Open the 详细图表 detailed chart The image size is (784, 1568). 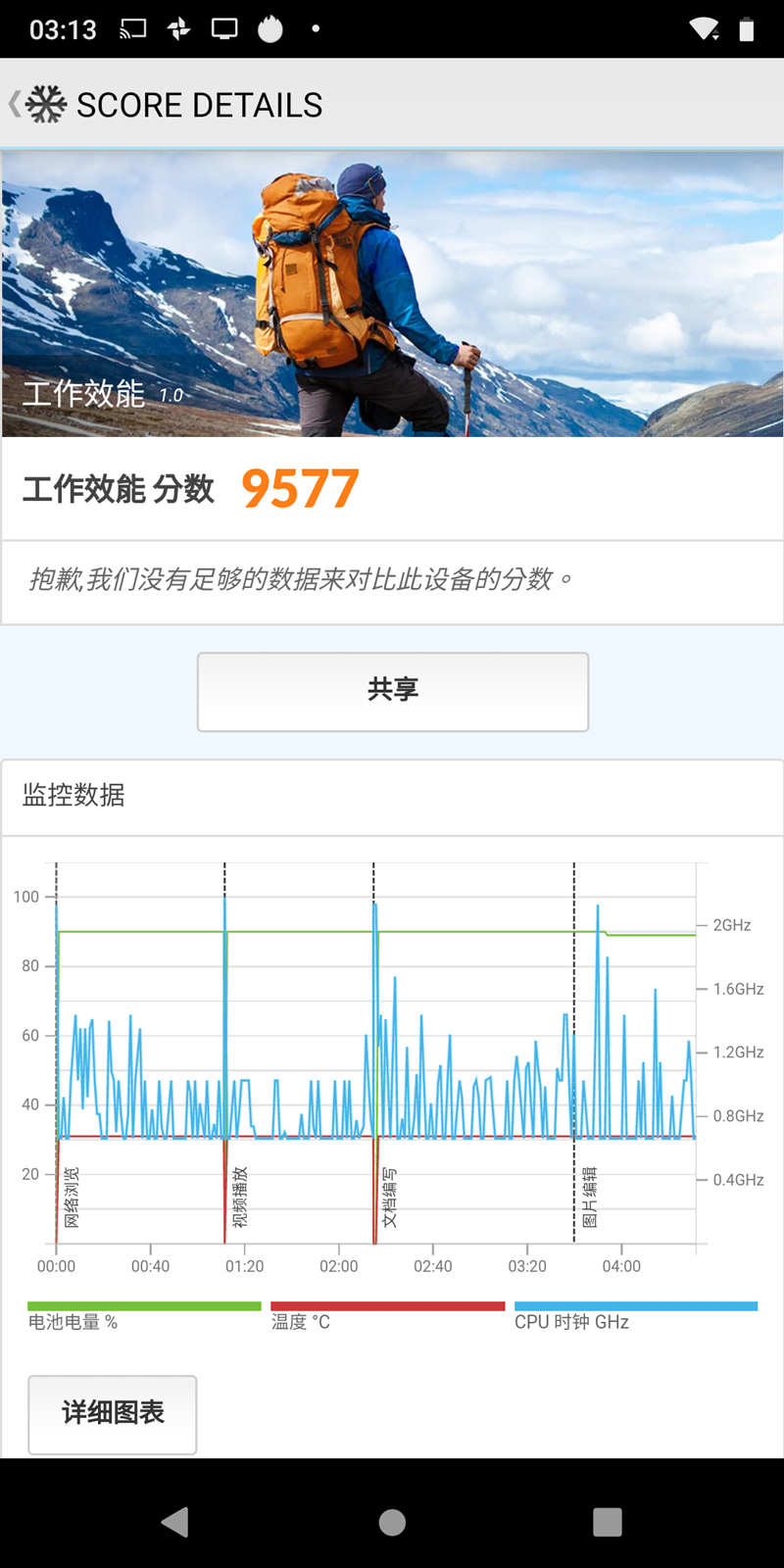[112, 1413]
